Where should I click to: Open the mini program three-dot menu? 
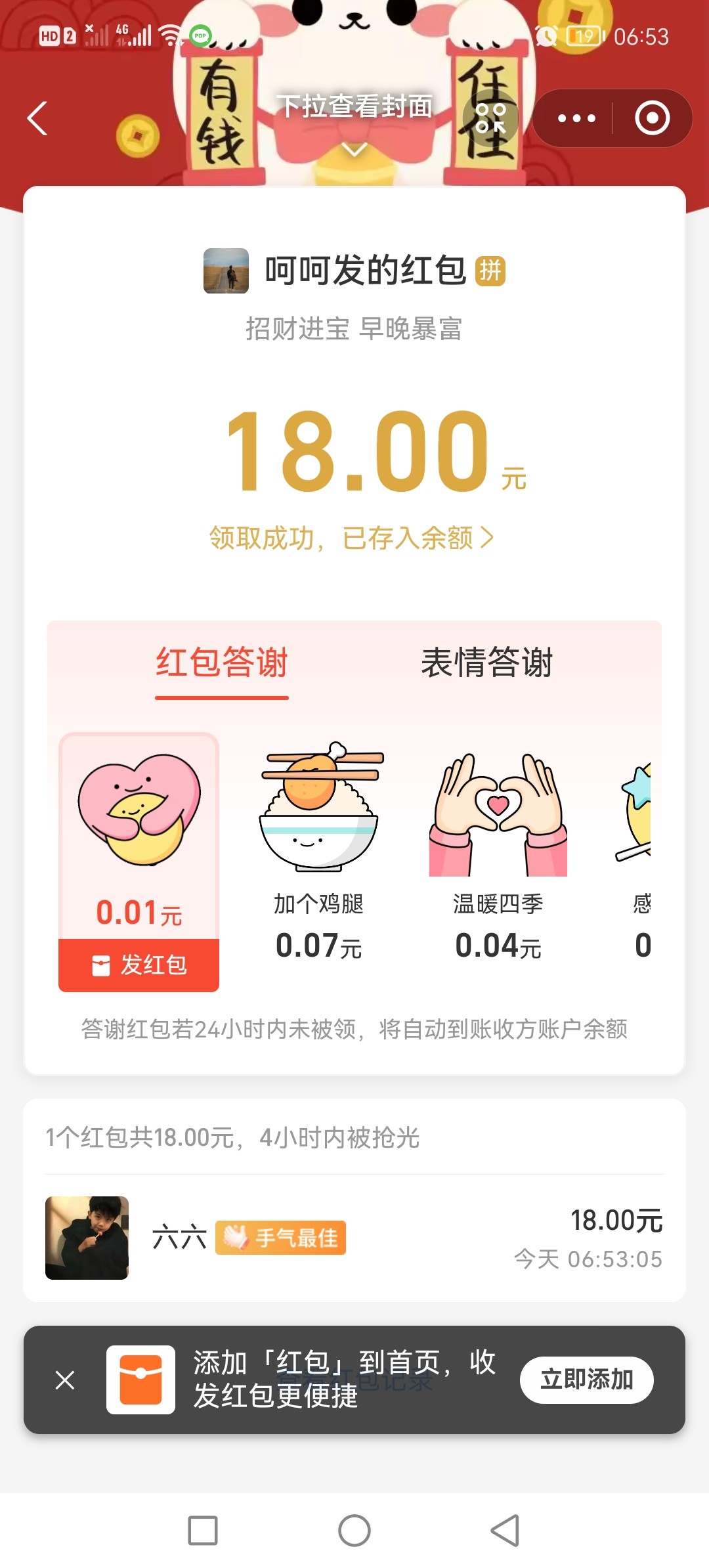576,119
